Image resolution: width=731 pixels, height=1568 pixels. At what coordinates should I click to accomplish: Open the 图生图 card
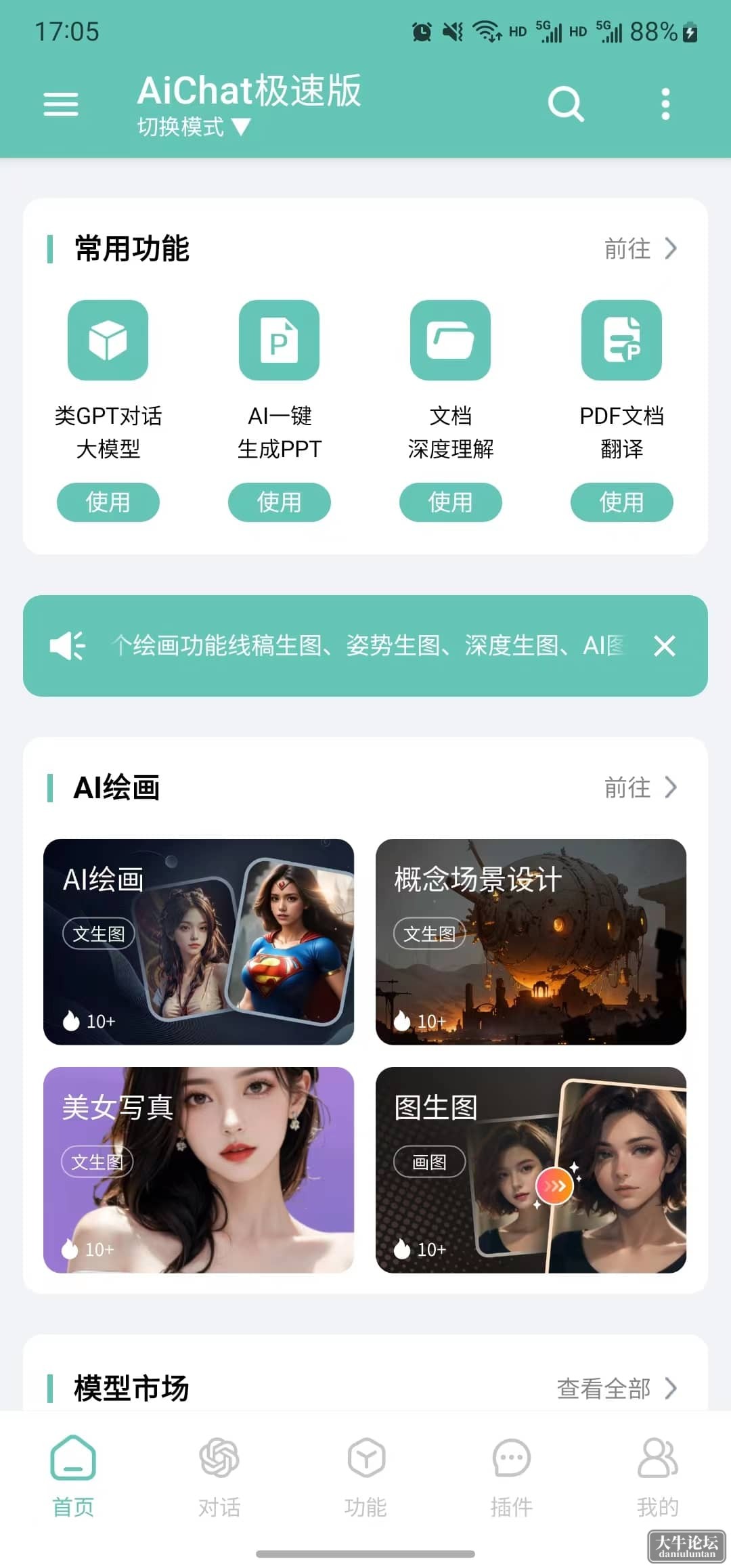531,1170
